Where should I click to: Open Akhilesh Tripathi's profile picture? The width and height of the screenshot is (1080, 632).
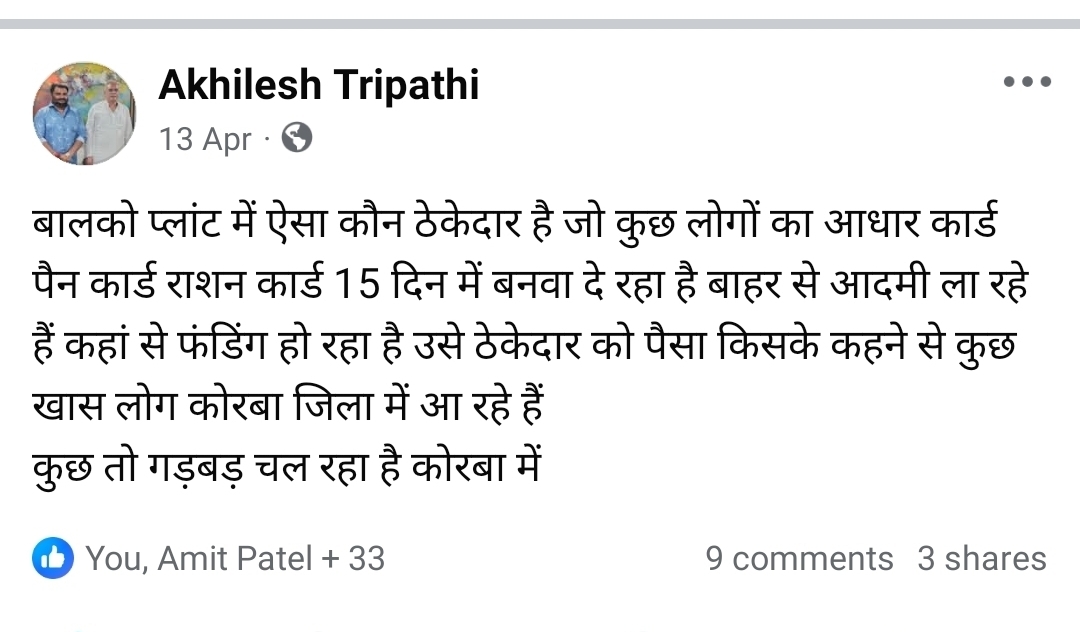(x=85, y=114)
